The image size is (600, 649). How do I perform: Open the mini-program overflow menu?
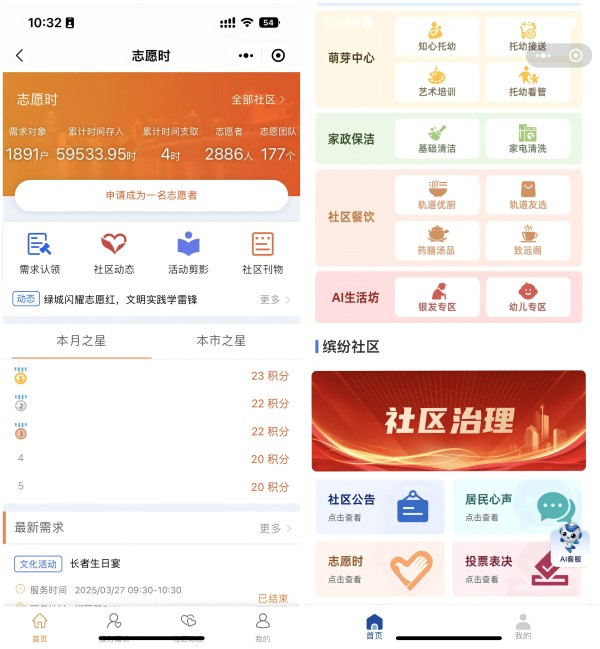[x=246, y=56]
